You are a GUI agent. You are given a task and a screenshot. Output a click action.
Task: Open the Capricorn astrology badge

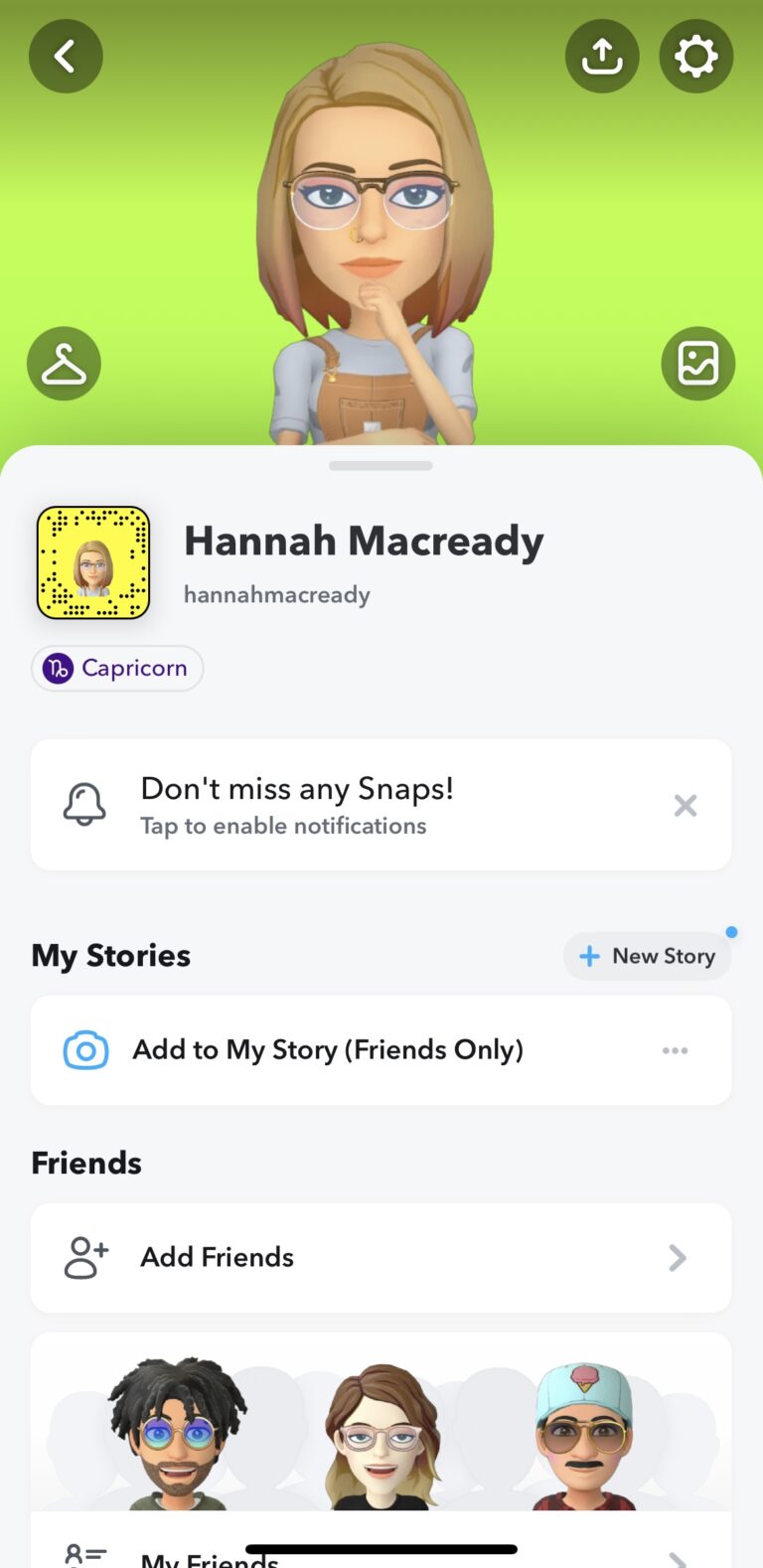116,668
